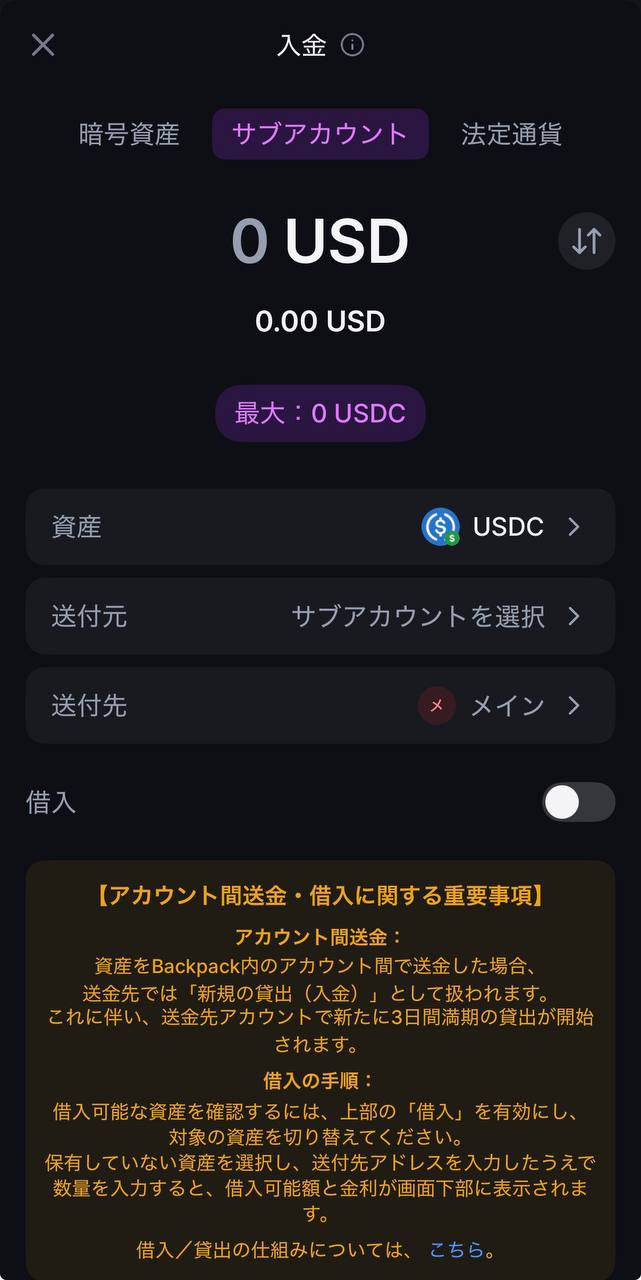This screenshot has height=1280, width=641.
Task: Close the 入金 deposit screen
Action: click(x=43, y=44)
